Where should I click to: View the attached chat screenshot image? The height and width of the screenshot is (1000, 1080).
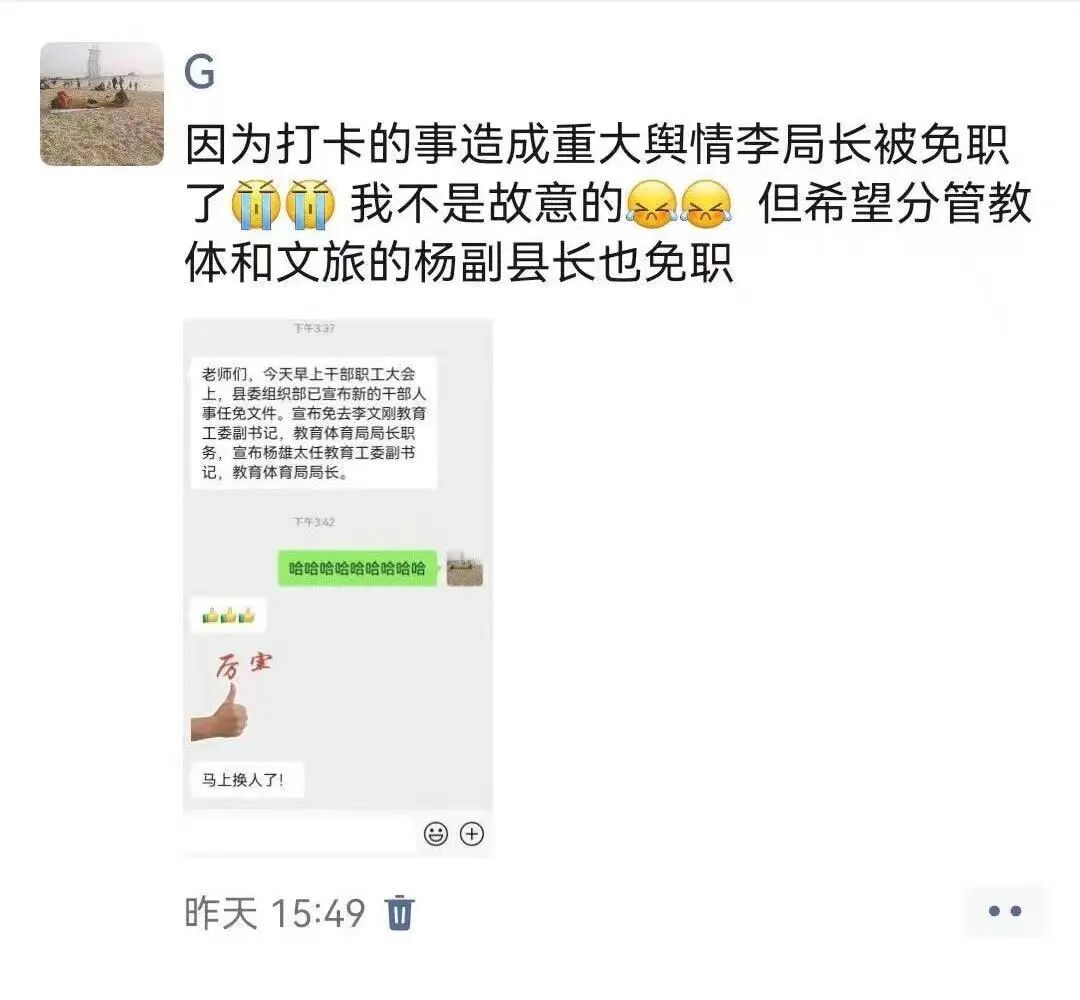[x=338, y=587]
